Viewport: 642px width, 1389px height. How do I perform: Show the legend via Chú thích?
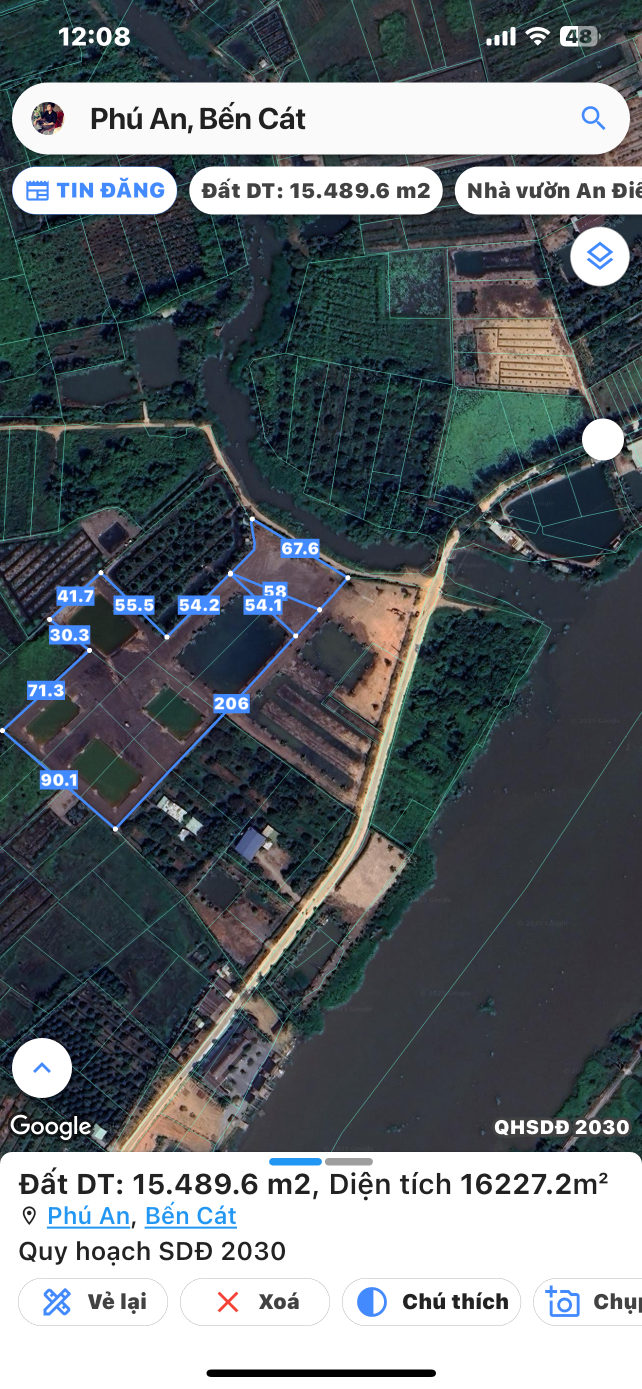[x=432, y=1302]
